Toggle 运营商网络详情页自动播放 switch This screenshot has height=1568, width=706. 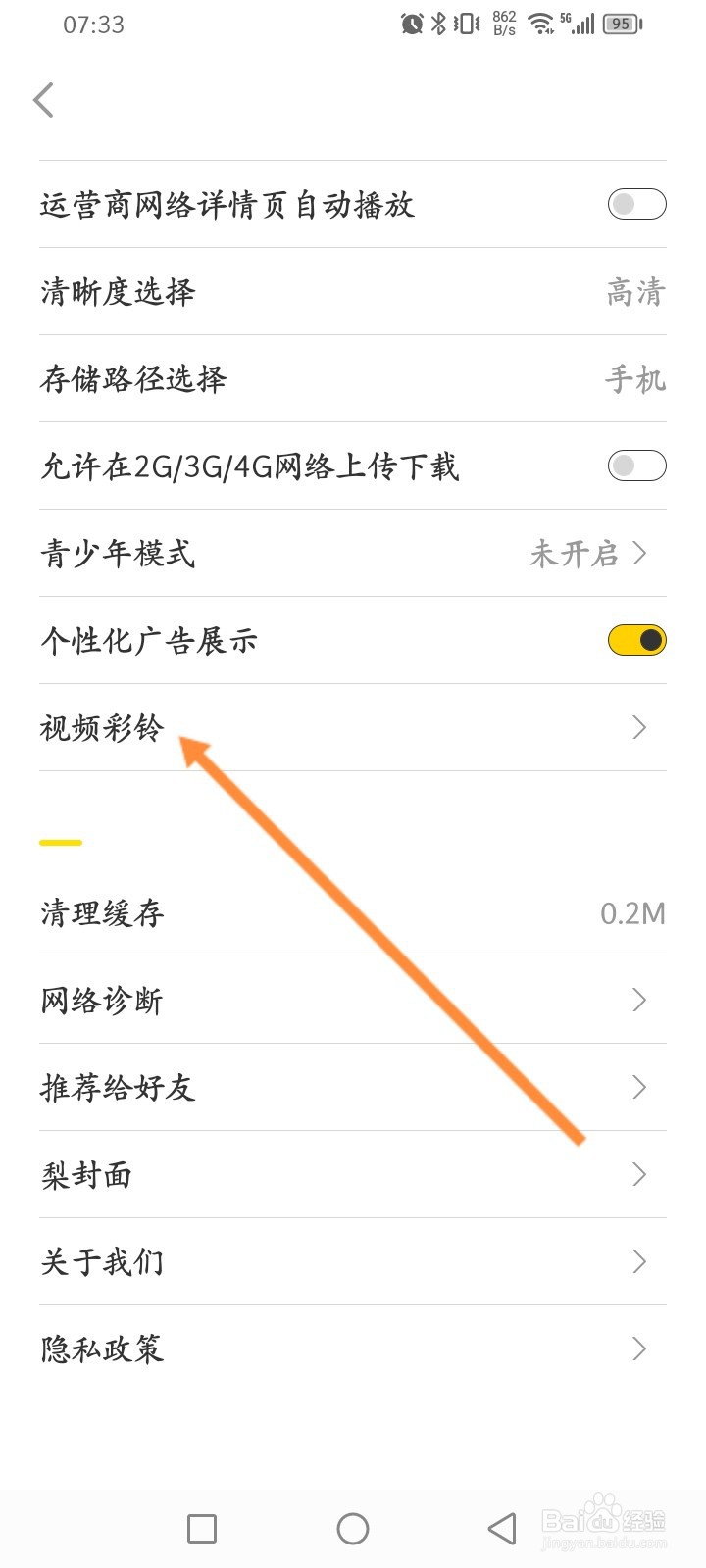(x=636, y=204)
